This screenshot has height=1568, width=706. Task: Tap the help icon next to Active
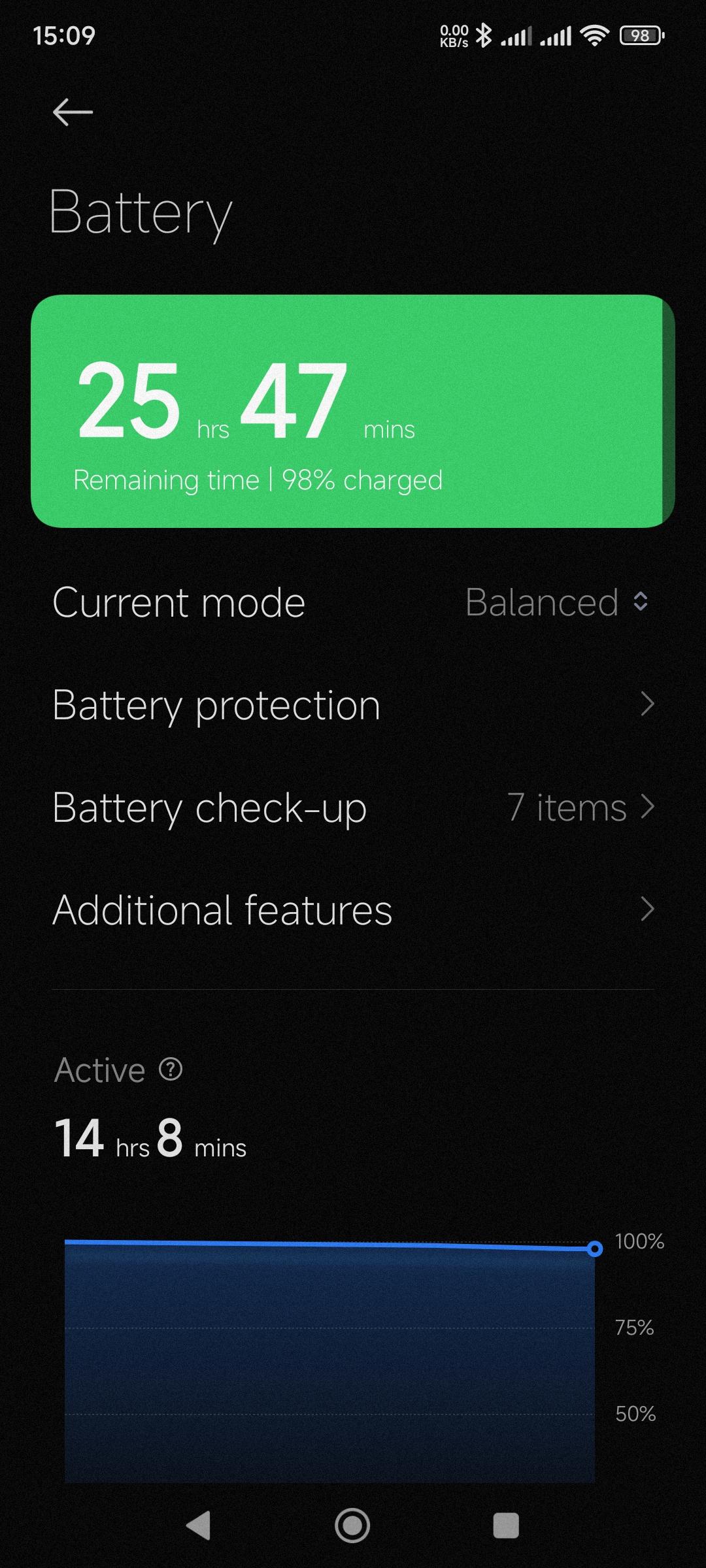[171, 1070]
